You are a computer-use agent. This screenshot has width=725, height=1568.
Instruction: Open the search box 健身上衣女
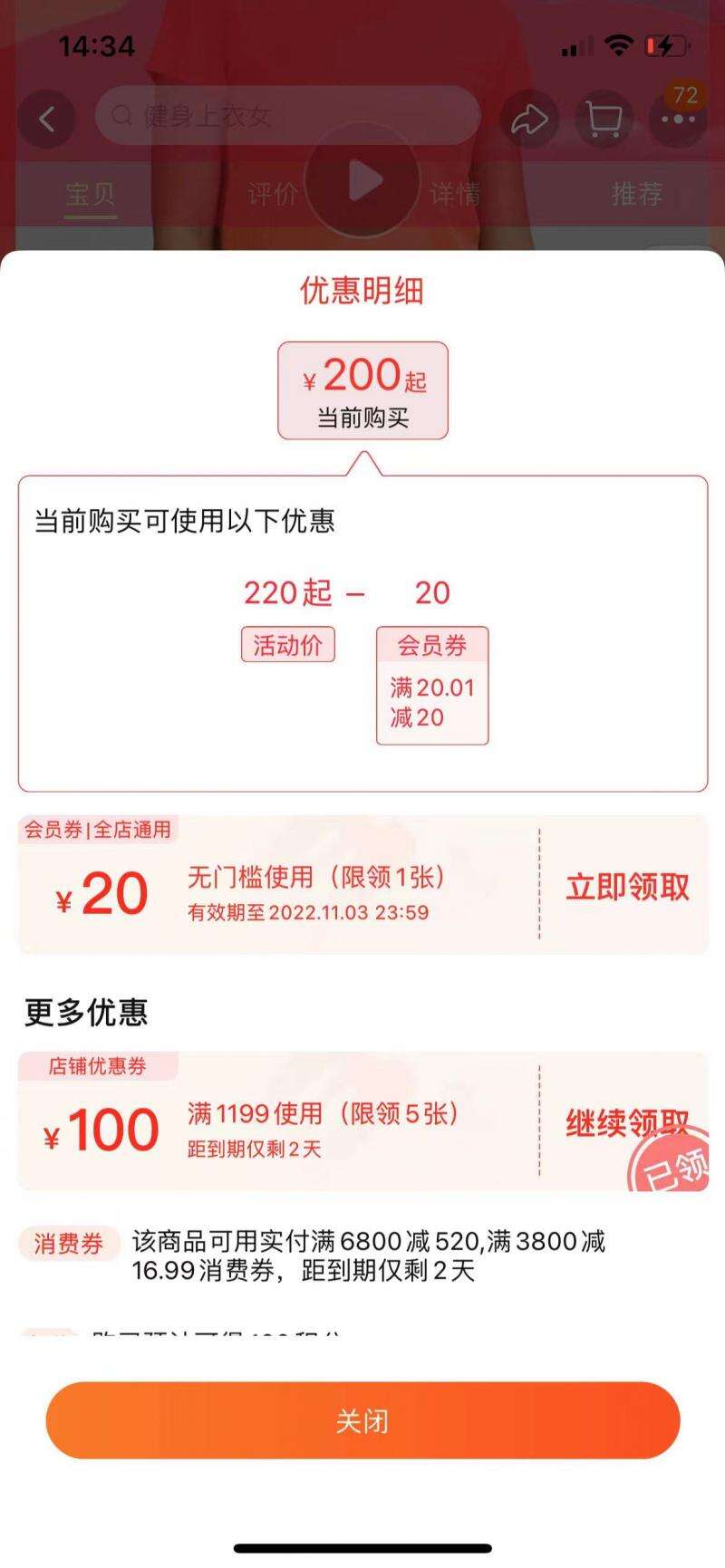pos(286,116)
